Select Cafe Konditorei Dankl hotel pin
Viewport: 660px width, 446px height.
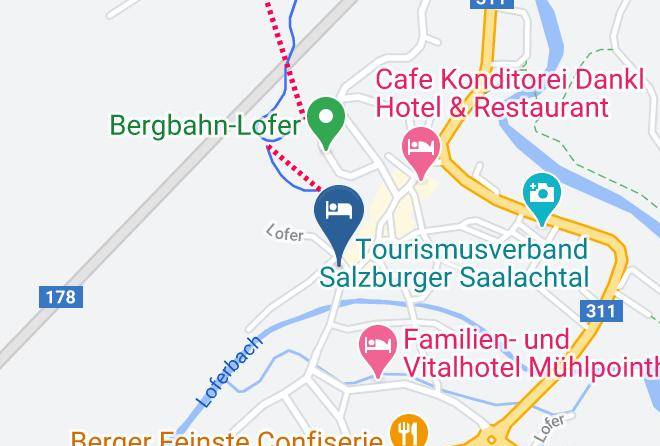[x=420, y=153]
